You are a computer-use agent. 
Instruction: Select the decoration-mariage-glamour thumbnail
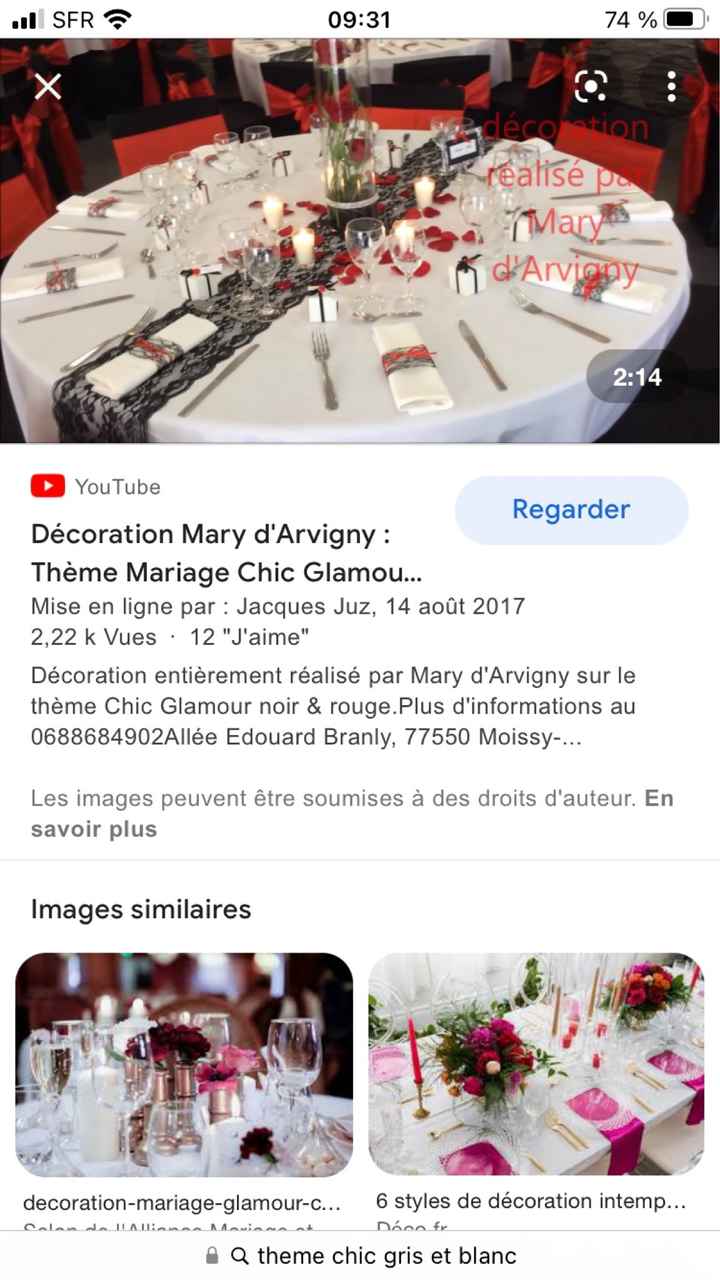pyautogui.click(x=184, y=1064)
